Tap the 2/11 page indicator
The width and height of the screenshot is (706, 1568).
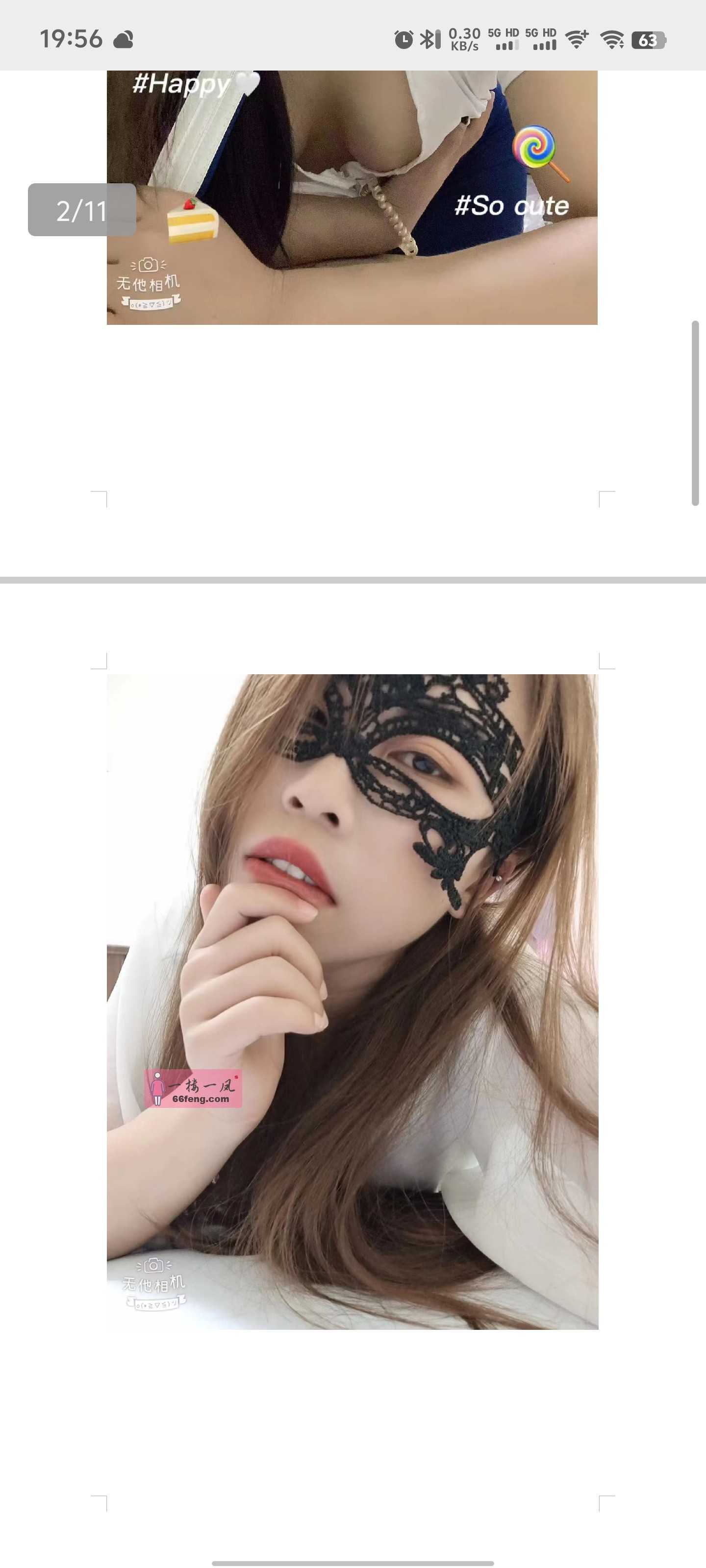click(81, 210)
